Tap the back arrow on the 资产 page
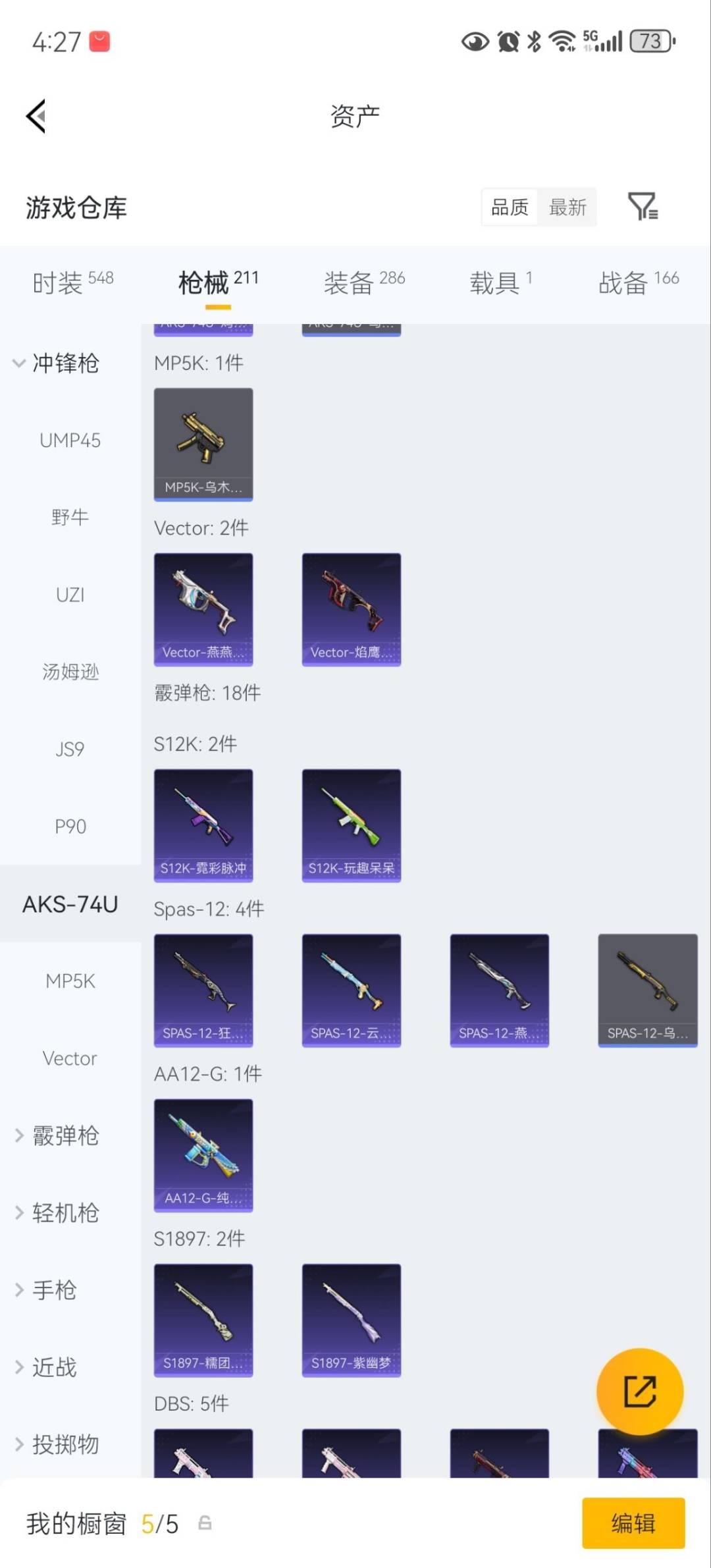This screenshot has width=711, height=1568. 36,116
